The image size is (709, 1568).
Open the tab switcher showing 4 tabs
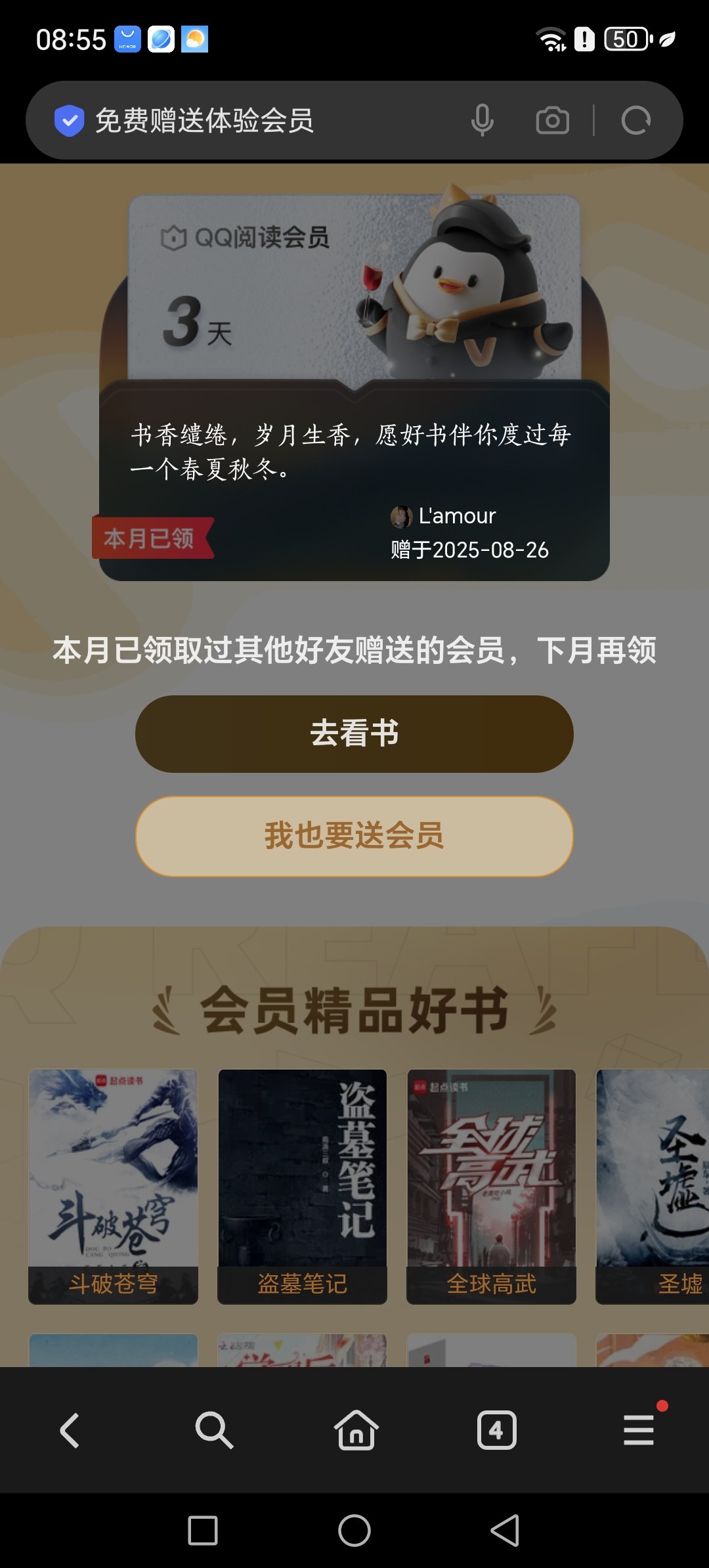(497, 1430)
